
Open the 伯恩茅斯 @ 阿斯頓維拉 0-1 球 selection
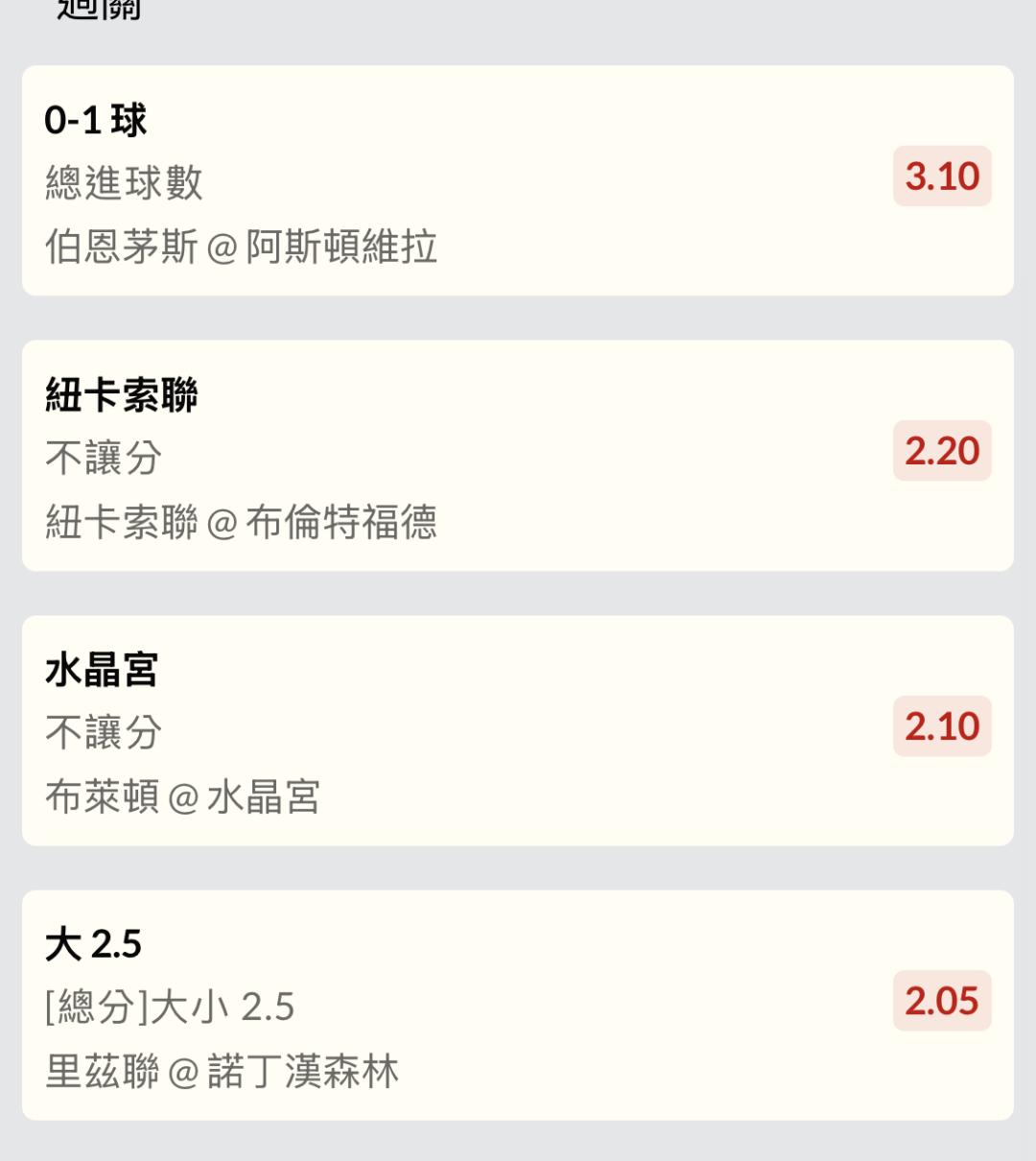pyautogui.click(x=518, y=180)
